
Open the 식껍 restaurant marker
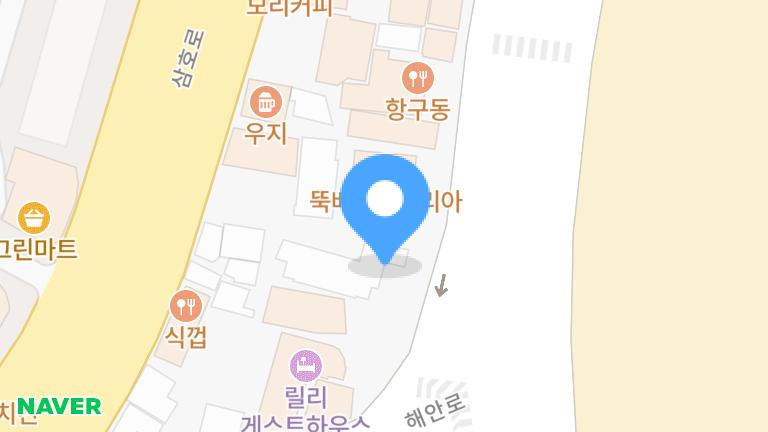tap(186, 305)
